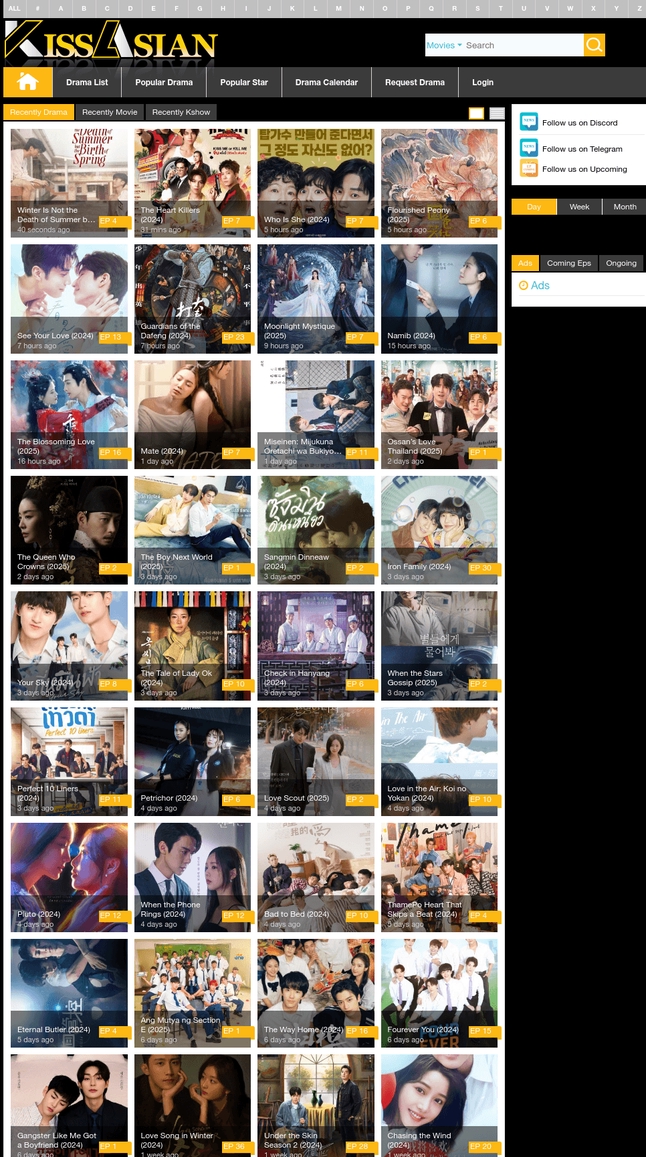The height and width of the screenshot is (1157, 646).
Task: Open Popular Drama section
Action: tap(164, 82)
